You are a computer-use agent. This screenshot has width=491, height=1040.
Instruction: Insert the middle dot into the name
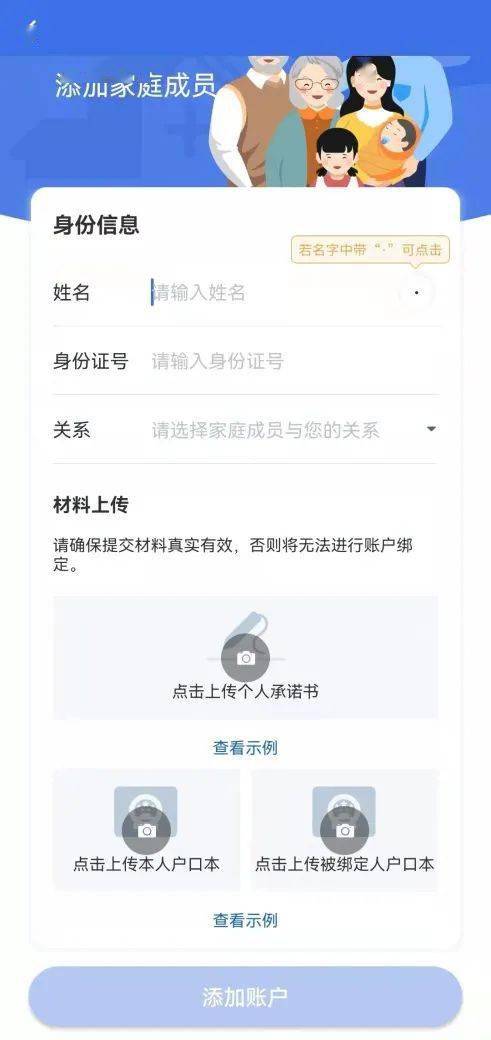[416, 292]
